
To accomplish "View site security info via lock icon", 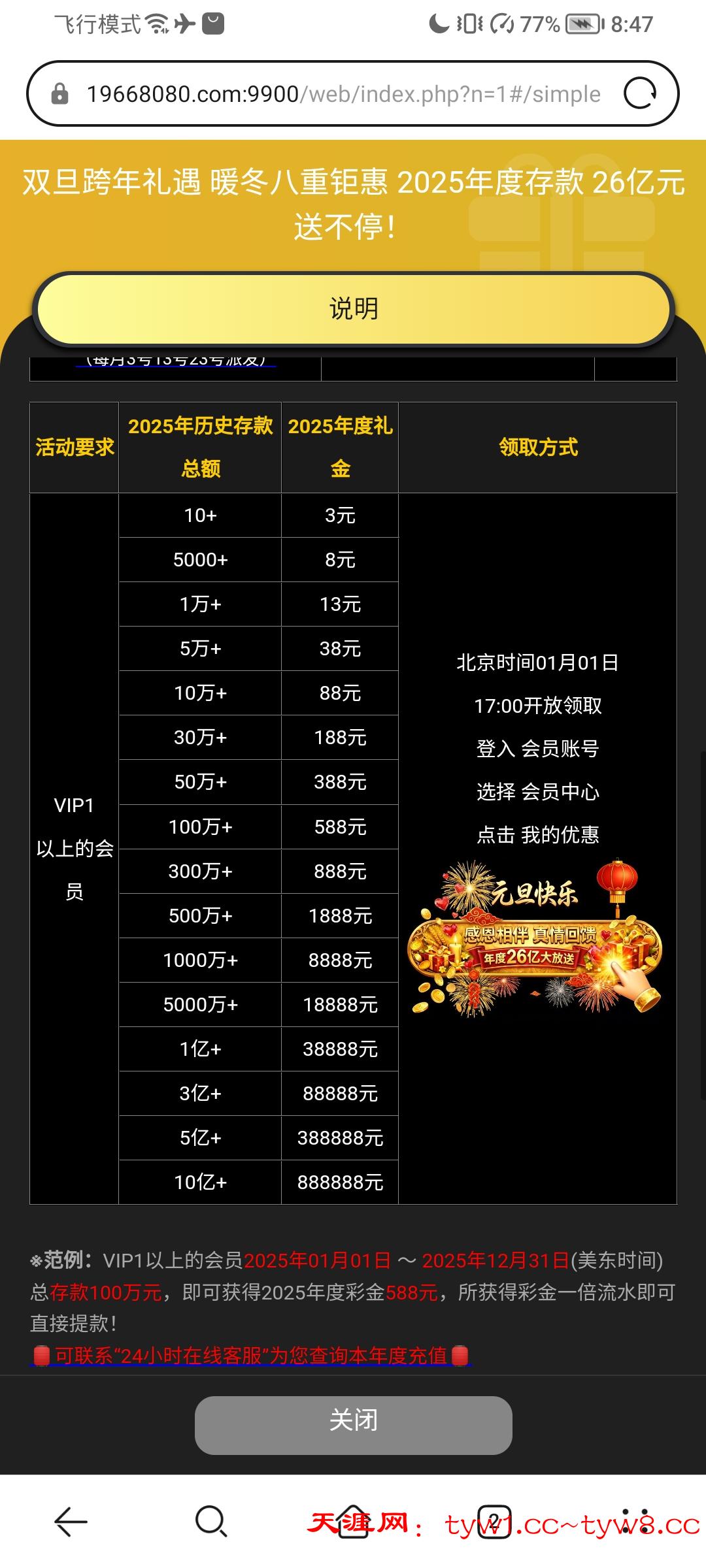I will tap(59, 94).
